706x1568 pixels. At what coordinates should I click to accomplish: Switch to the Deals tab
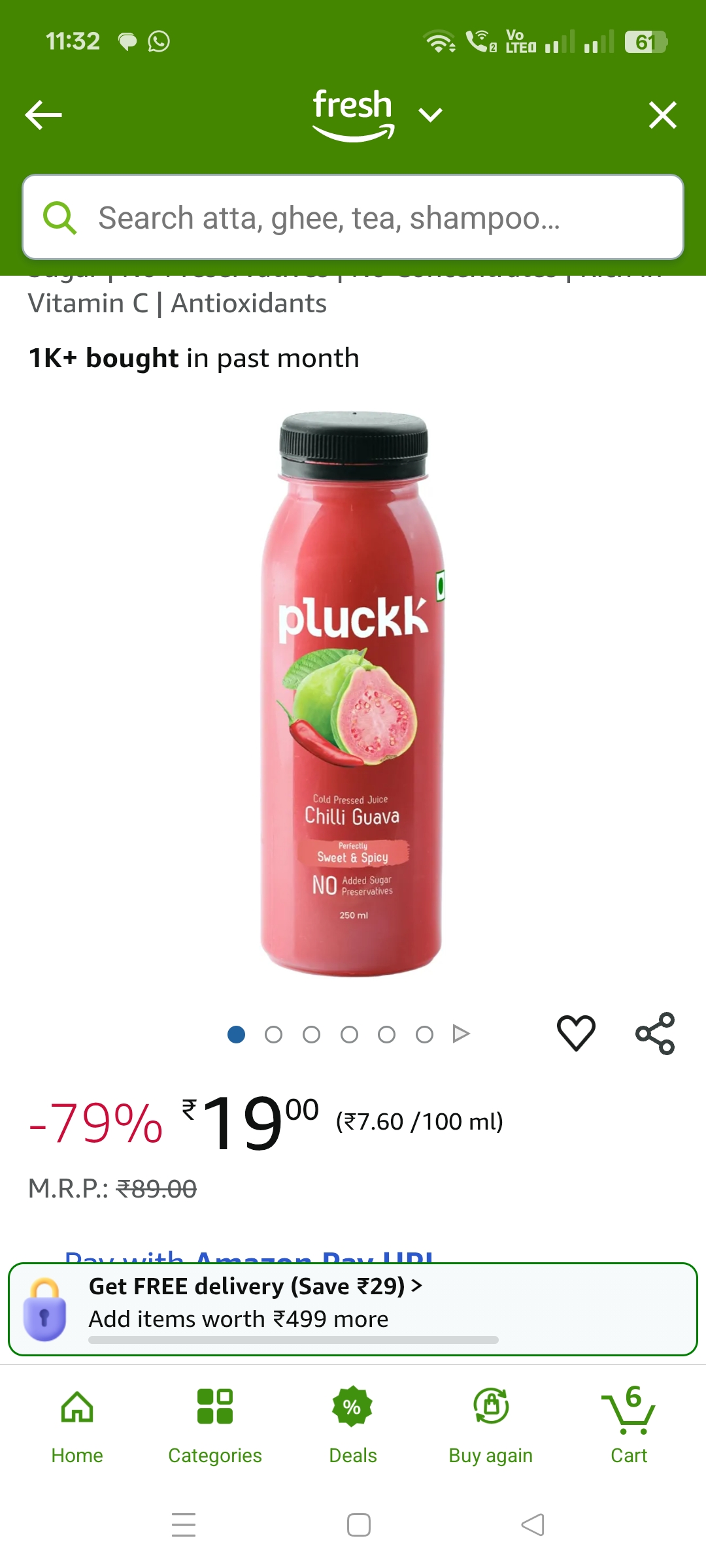(353, 1426)
